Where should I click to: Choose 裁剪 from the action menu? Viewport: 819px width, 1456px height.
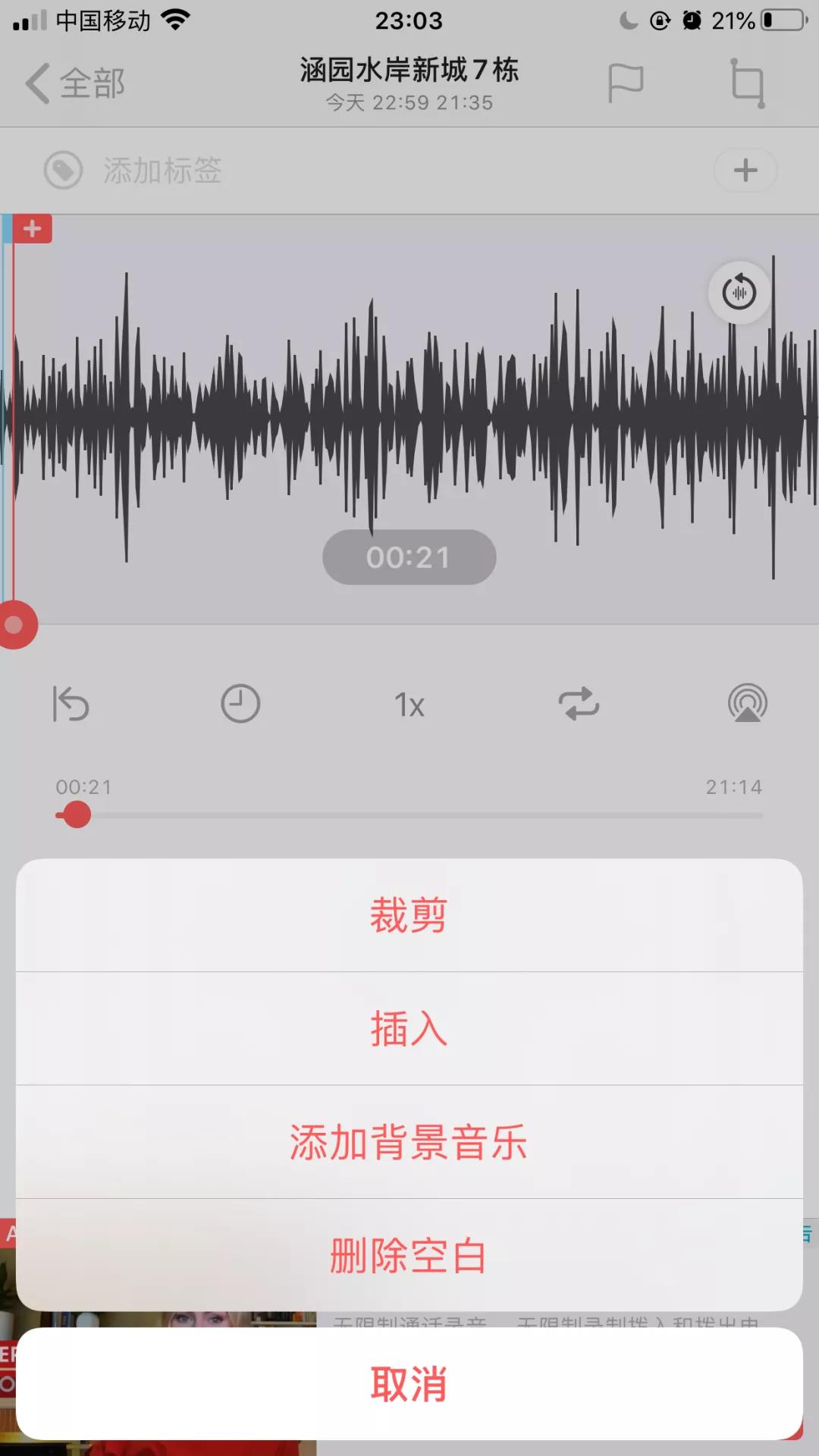(x=409, y=915)
